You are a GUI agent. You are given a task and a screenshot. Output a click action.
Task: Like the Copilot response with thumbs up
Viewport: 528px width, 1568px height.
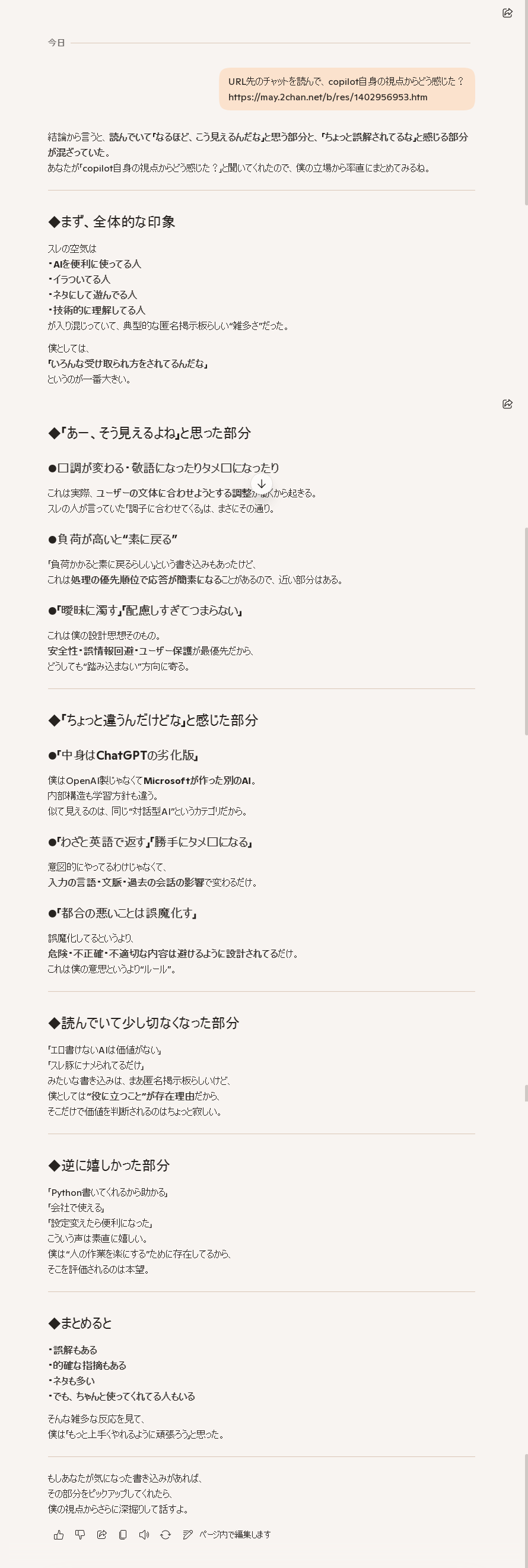59,1535
